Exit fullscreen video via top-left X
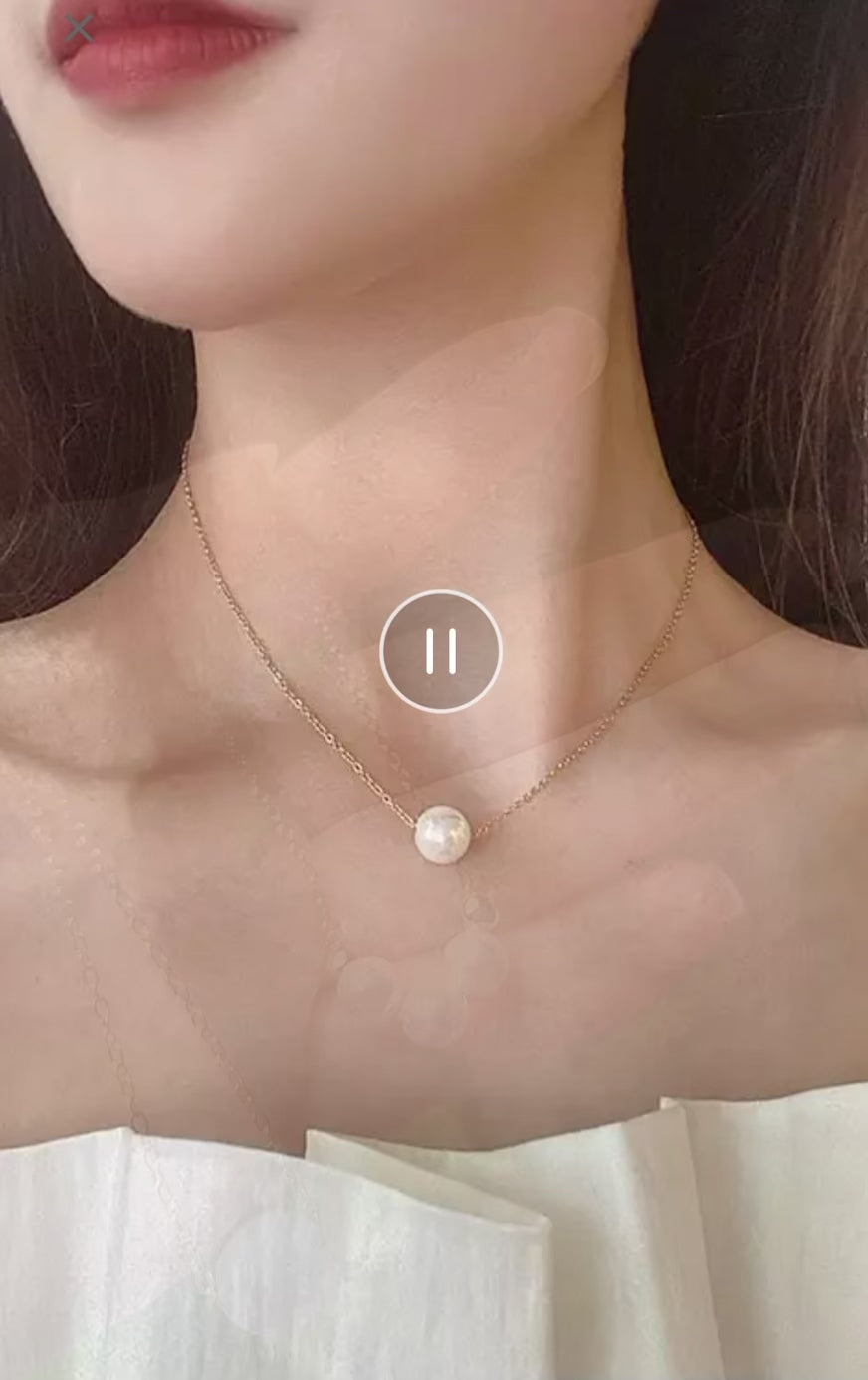The width and height of the screenshot is (868, 1380). [79, 28]
